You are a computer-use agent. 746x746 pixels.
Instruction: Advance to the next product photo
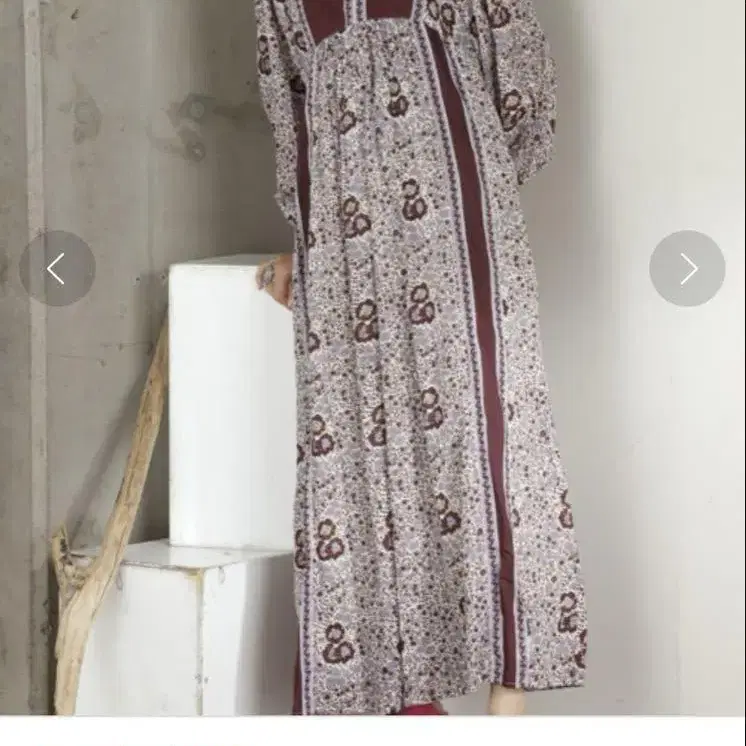[687, 268]
